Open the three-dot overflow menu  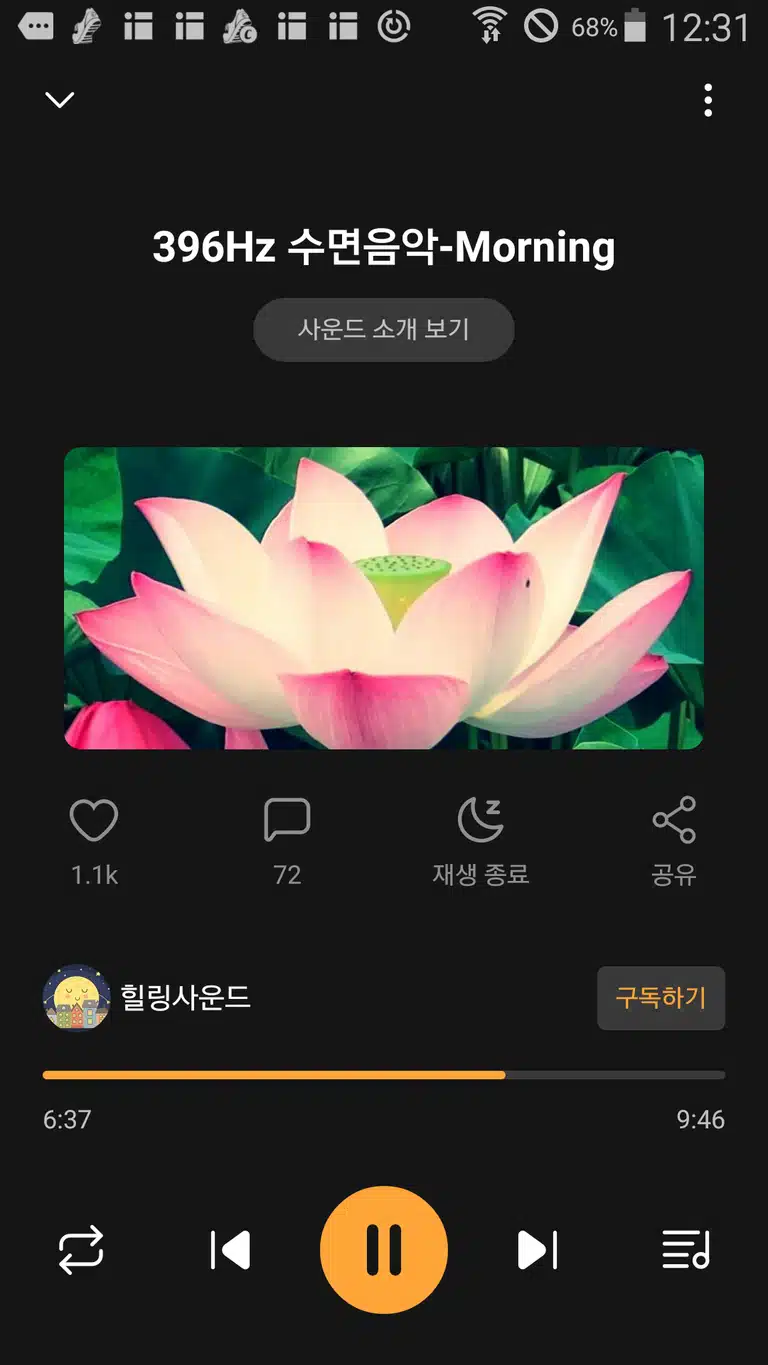(x=708, y=100)
